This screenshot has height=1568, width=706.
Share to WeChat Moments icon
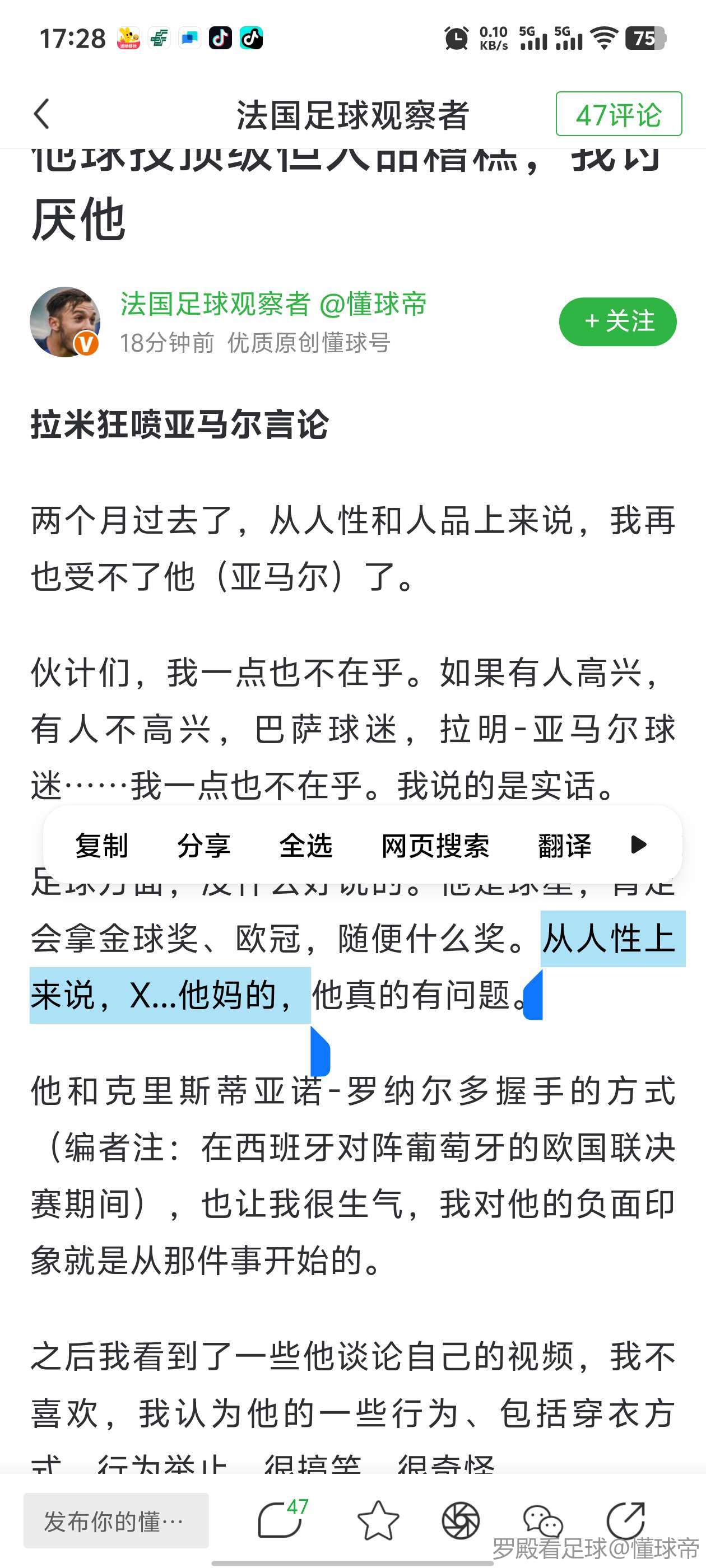click(x=461, y=1520)
